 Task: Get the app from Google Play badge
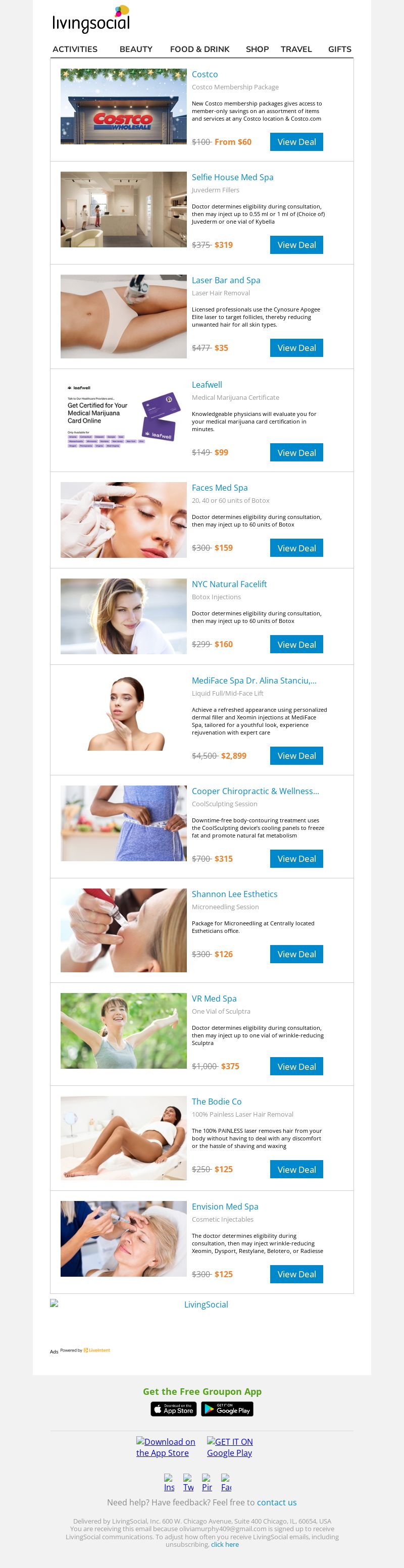click(227, 1408)
